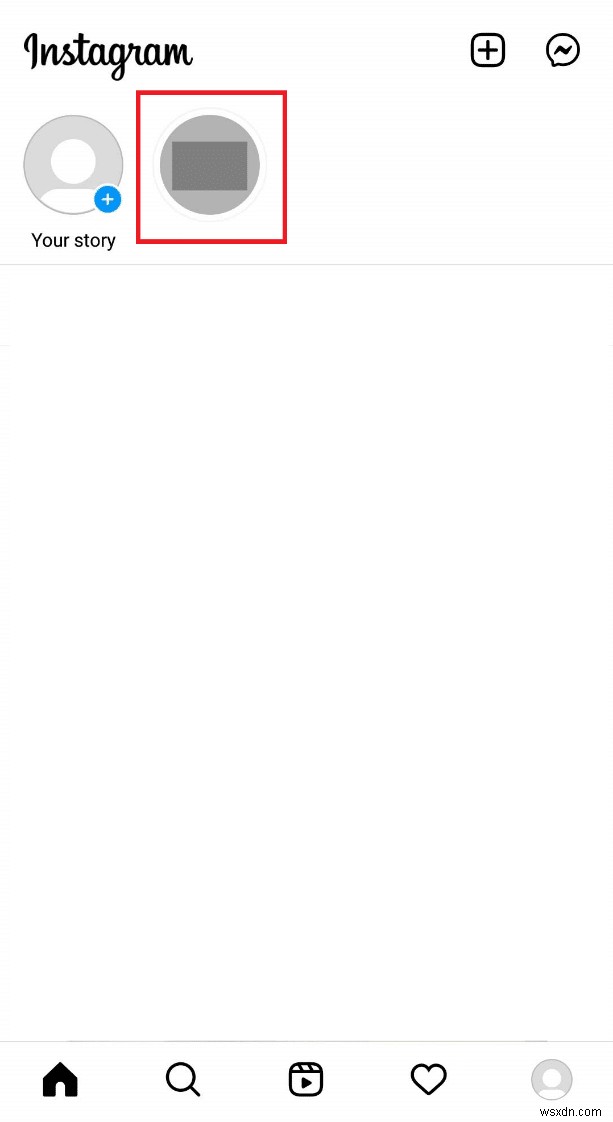The width and height of the screenshot is (613, 1122).
Task: Open the Reels tab
Action: coord(305,1079)
